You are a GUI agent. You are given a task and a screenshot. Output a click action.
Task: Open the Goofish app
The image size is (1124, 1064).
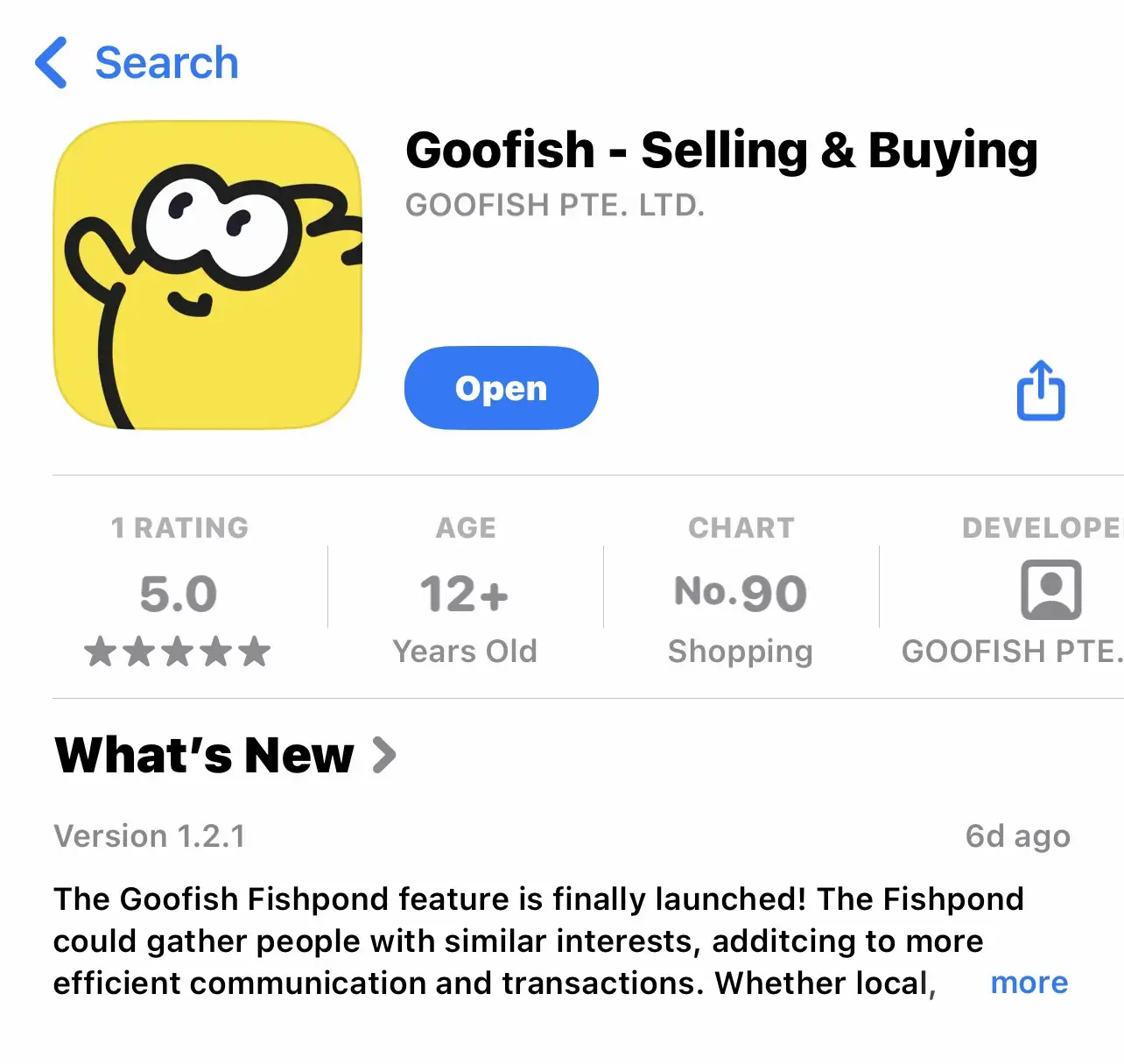coord(501,388)
